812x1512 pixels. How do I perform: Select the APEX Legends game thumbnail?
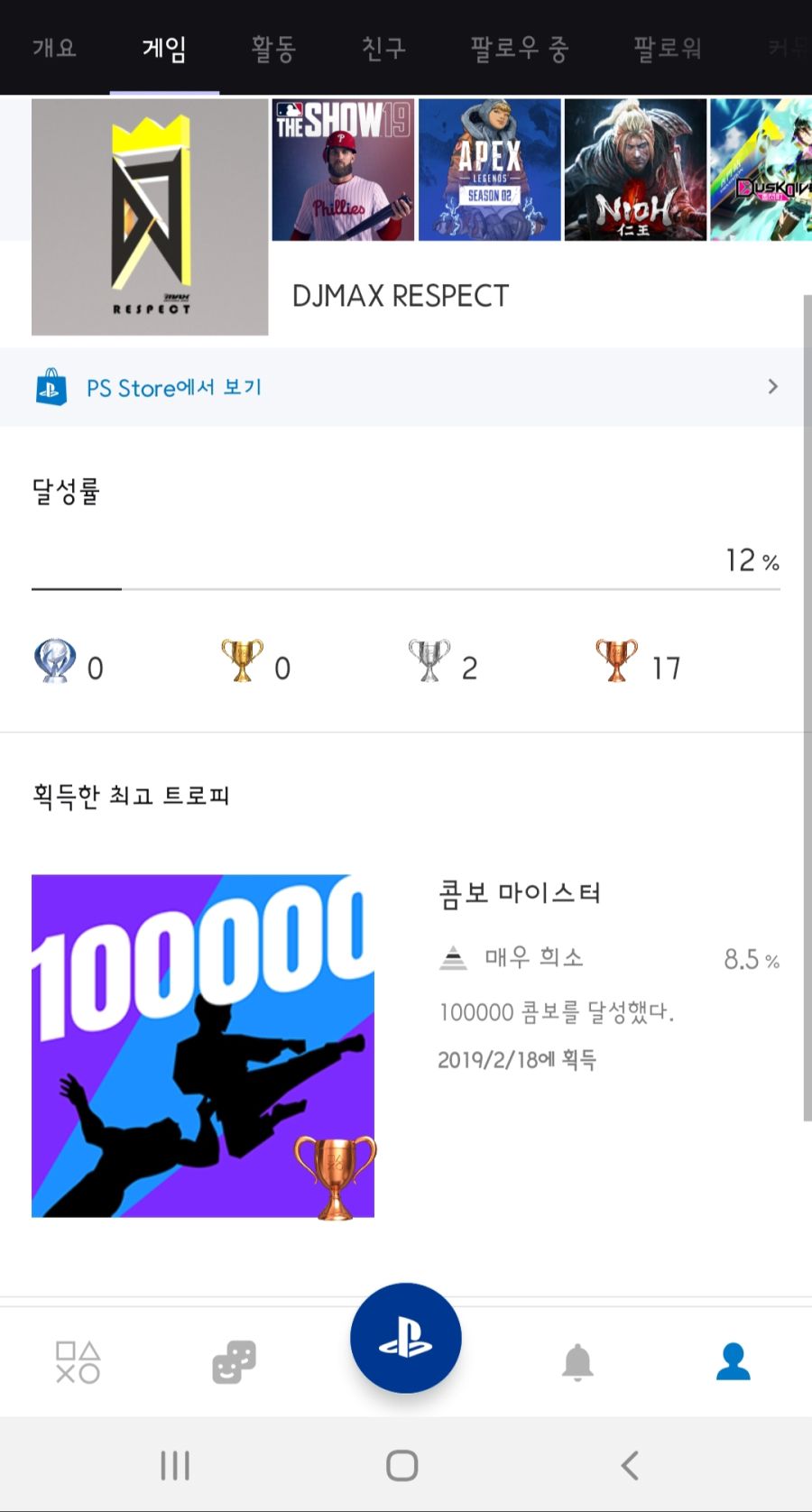(489, 170)
